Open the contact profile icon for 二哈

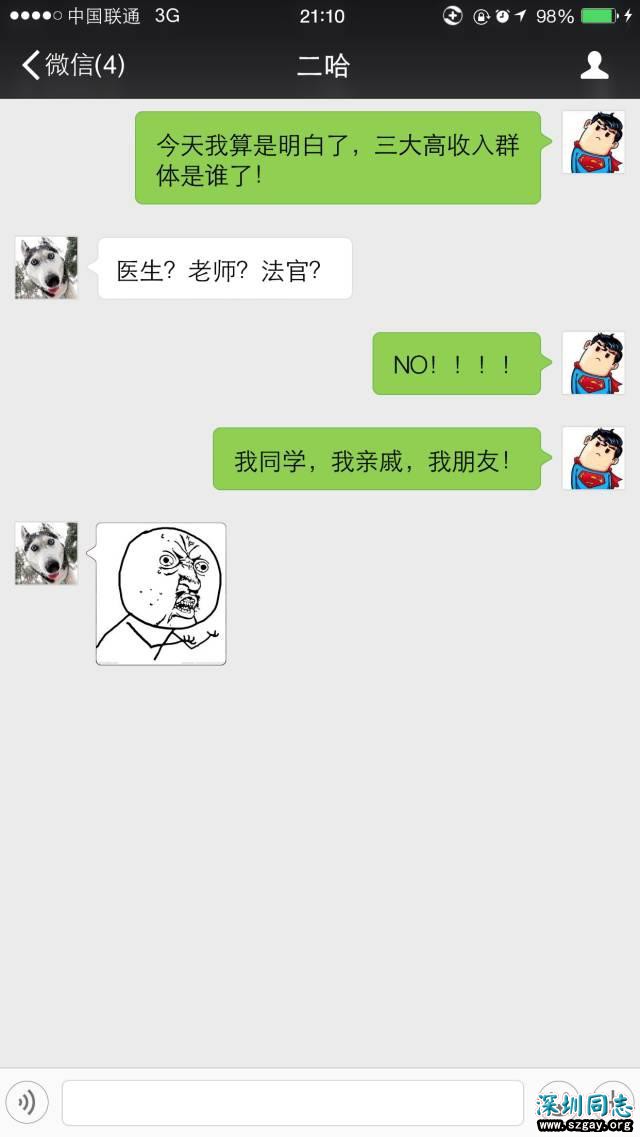coord(595,66)
